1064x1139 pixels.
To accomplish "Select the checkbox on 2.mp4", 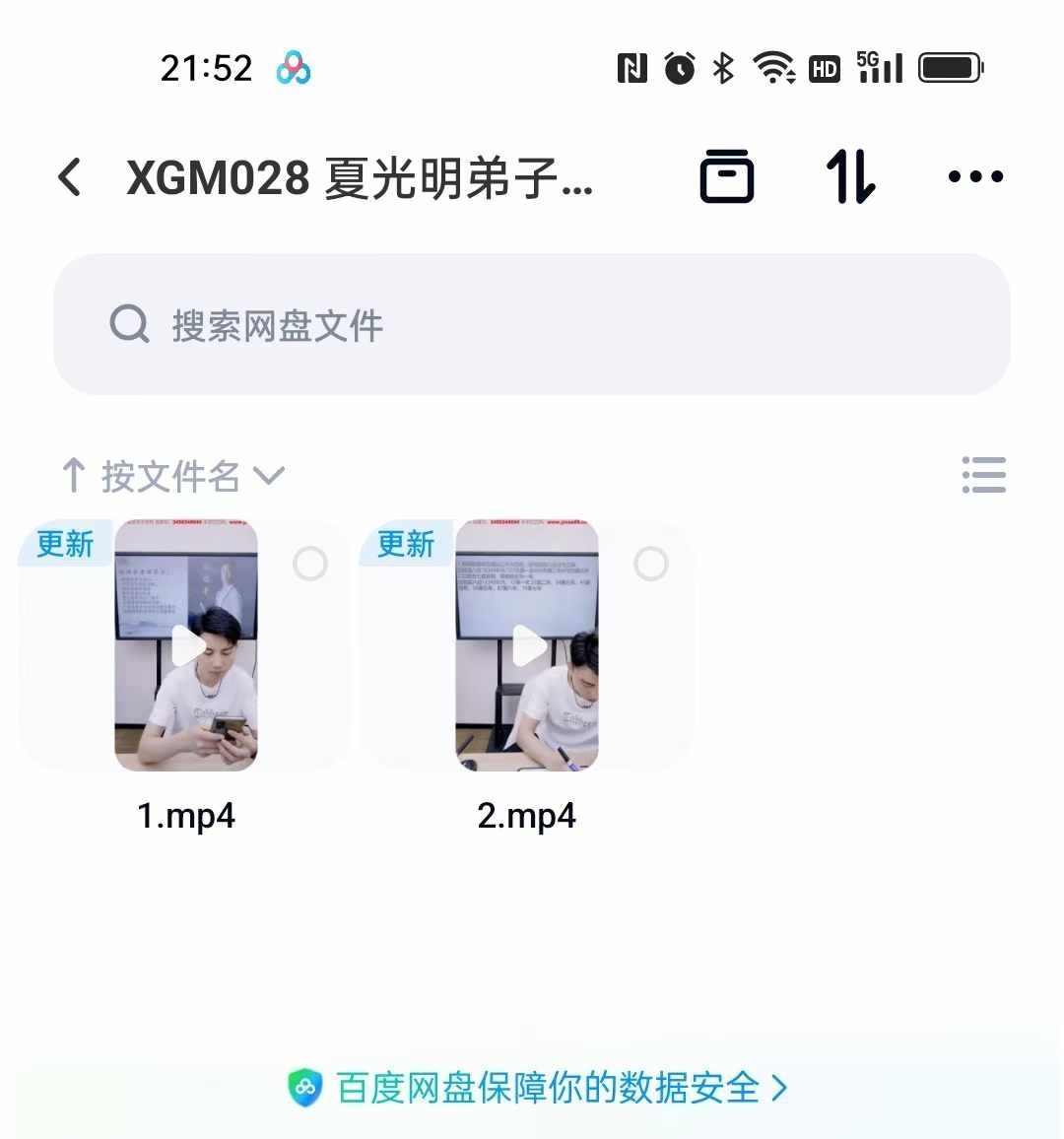I will [651, 564].
